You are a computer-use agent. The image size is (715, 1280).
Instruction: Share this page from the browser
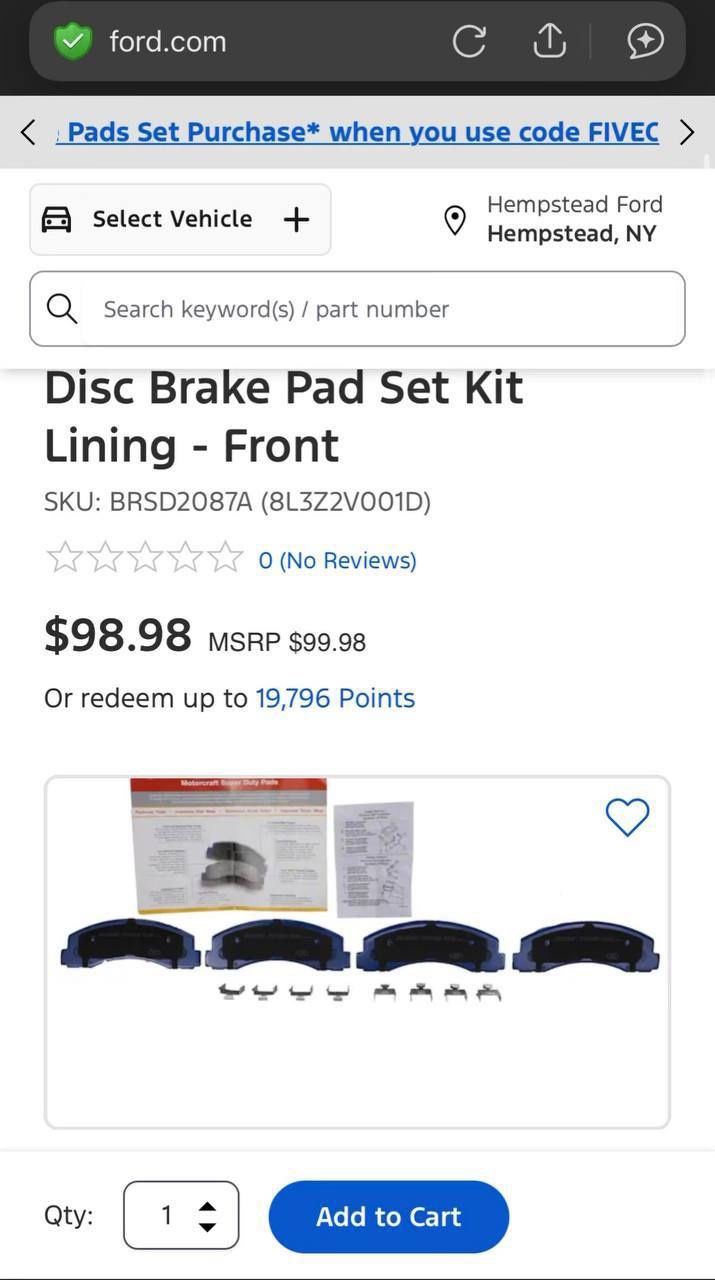pos(549,41)
